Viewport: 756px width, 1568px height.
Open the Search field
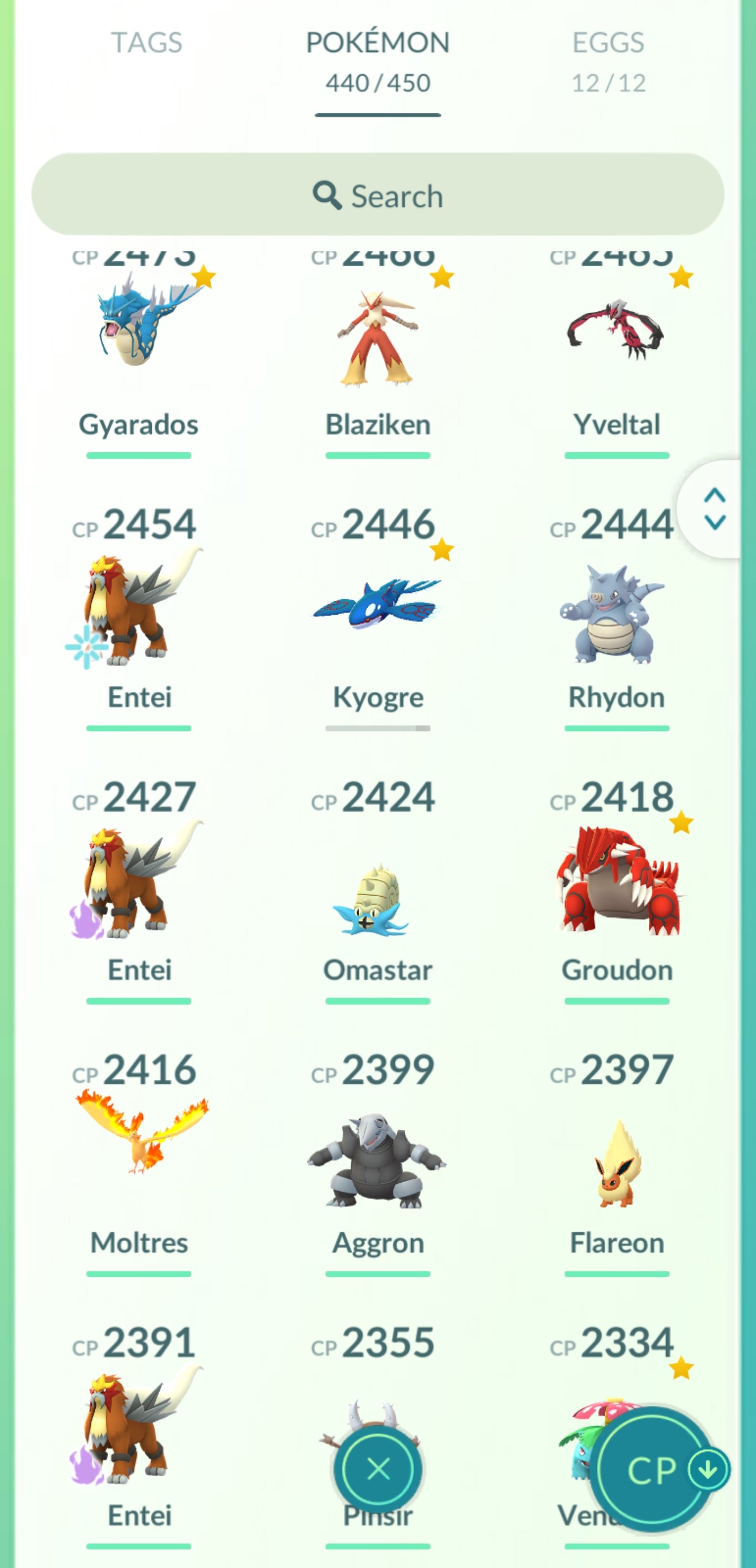(x=377, y=195)
